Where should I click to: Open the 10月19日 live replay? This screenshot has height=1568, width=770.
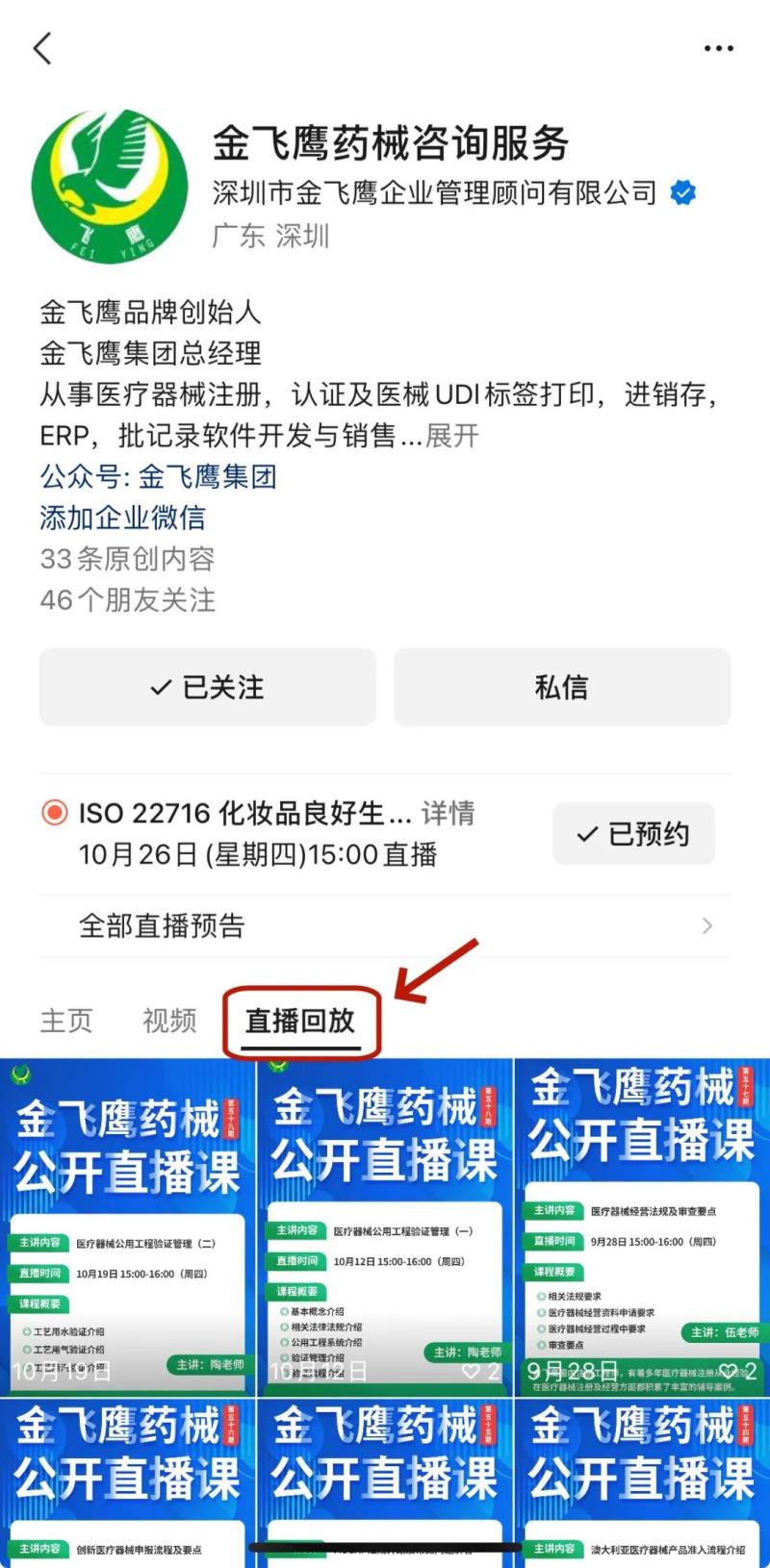[x=127, y=1227]
